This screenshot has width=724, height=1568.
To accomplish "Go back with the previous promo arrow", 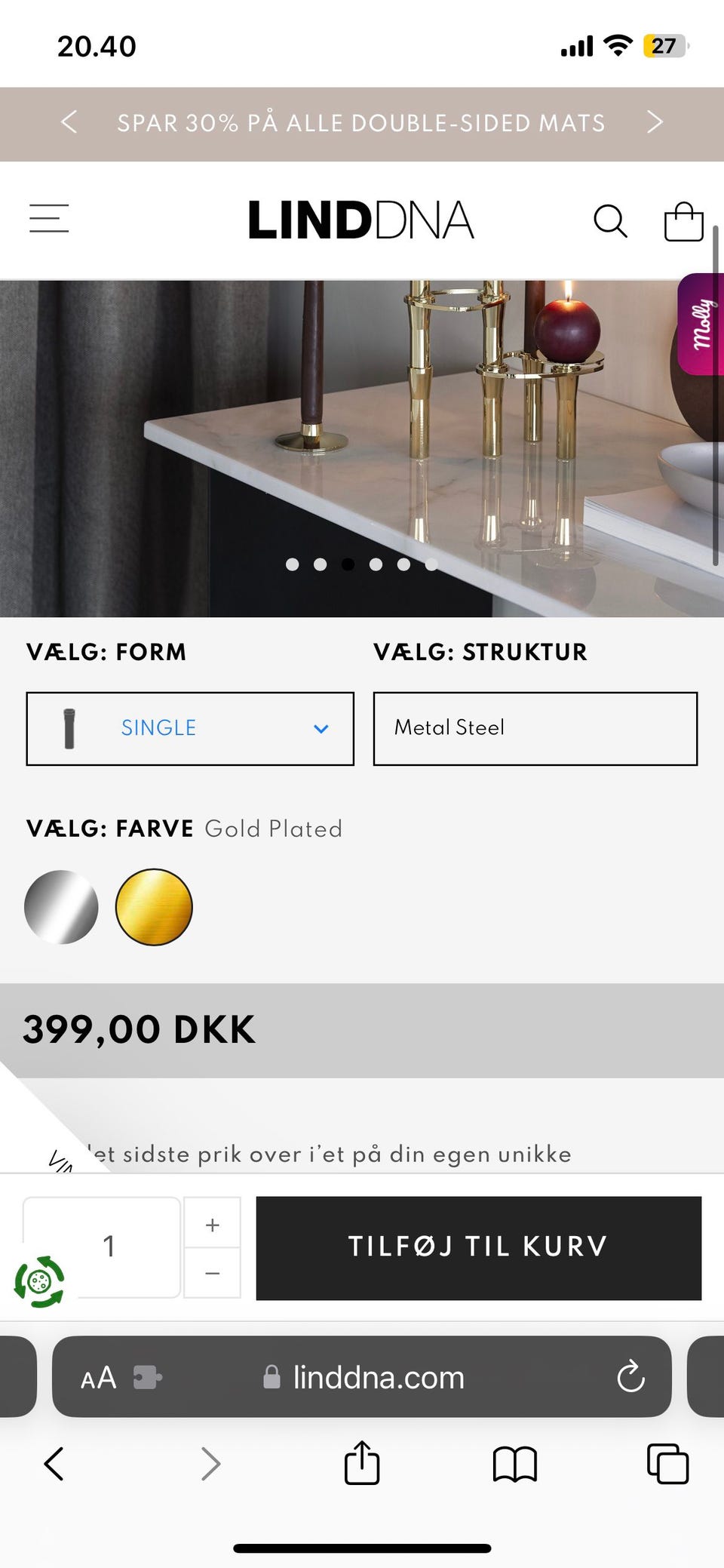I will 69,122.
